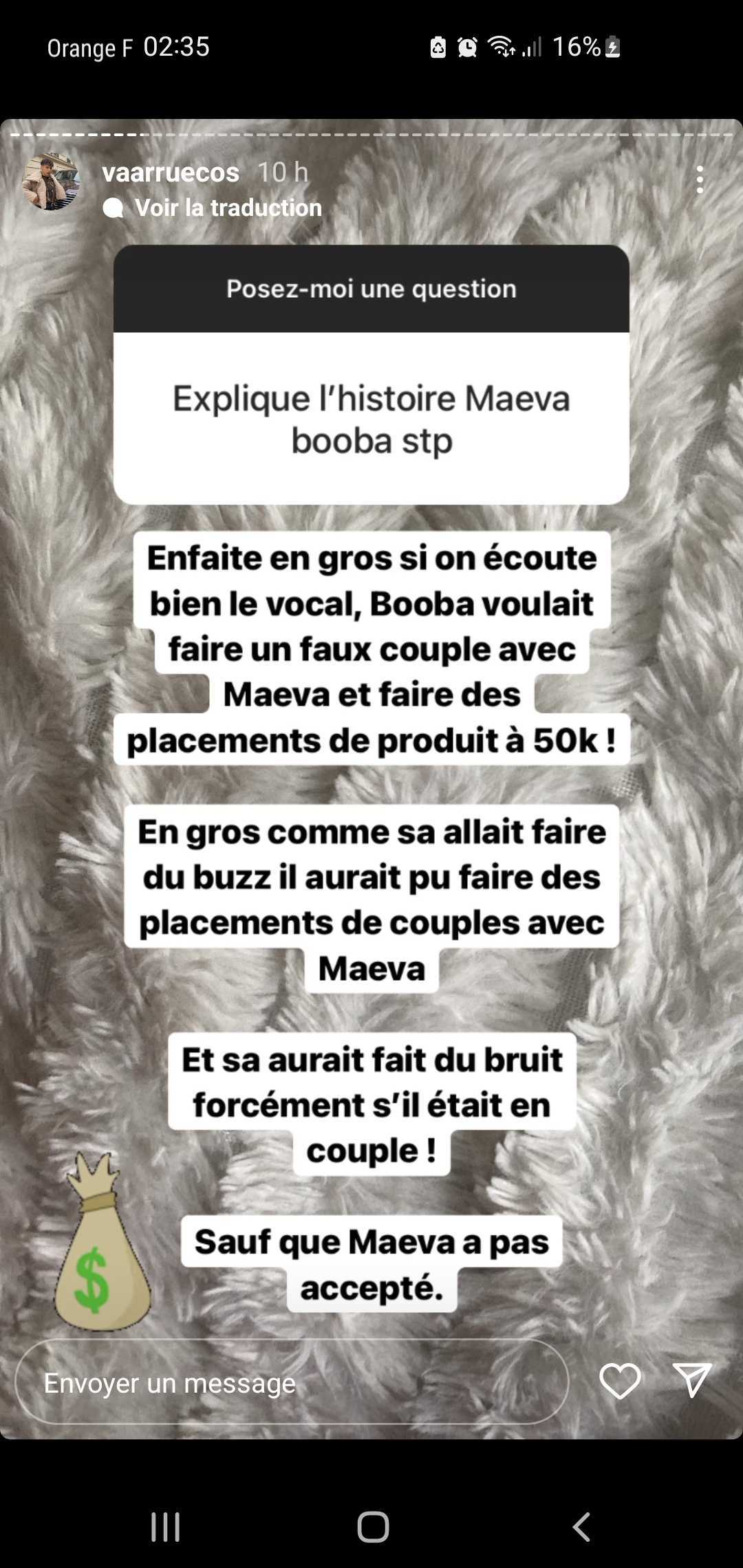This screenshot has height=1568, width=743.
Task: Open the vaarruecos username link
Action: pos(171,172)
